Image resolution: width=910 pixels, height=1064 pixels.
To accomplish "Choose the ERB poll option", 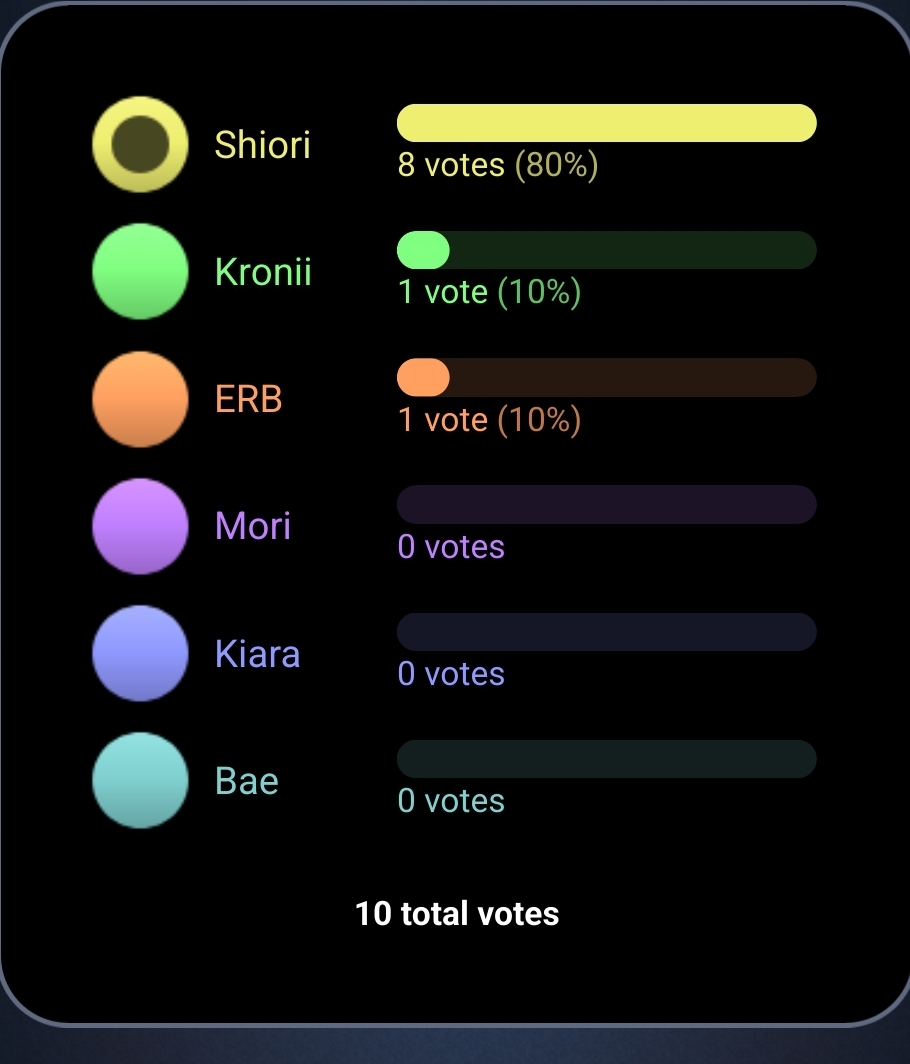I will [140, 398].
